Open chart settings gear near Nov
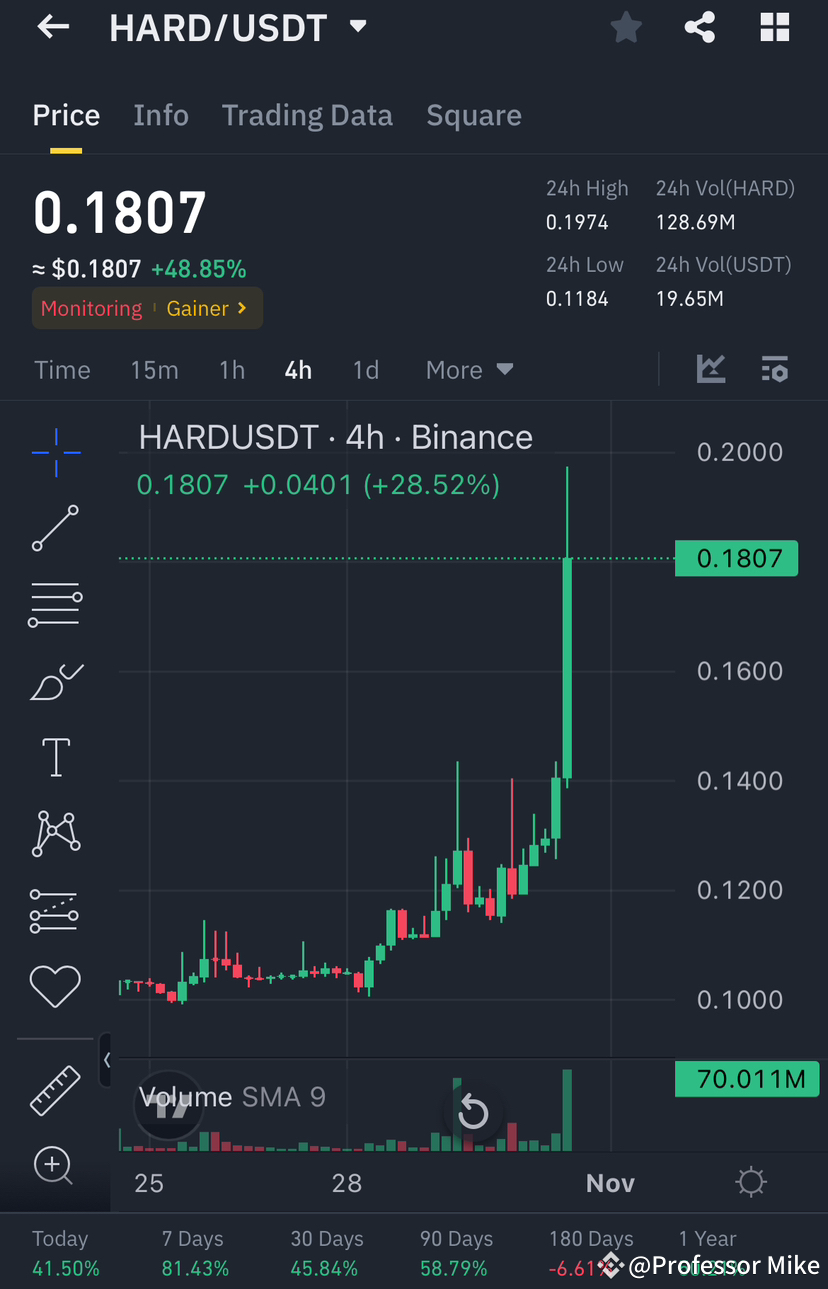This screenshot has height=1289, width=828. (x=751, y=1181)
